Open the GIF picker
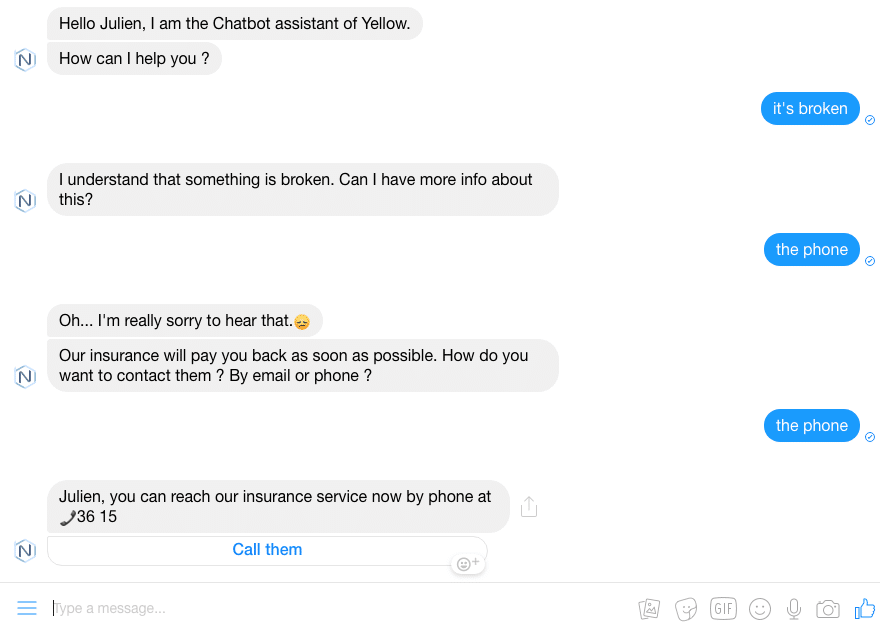 coord(723,608)
